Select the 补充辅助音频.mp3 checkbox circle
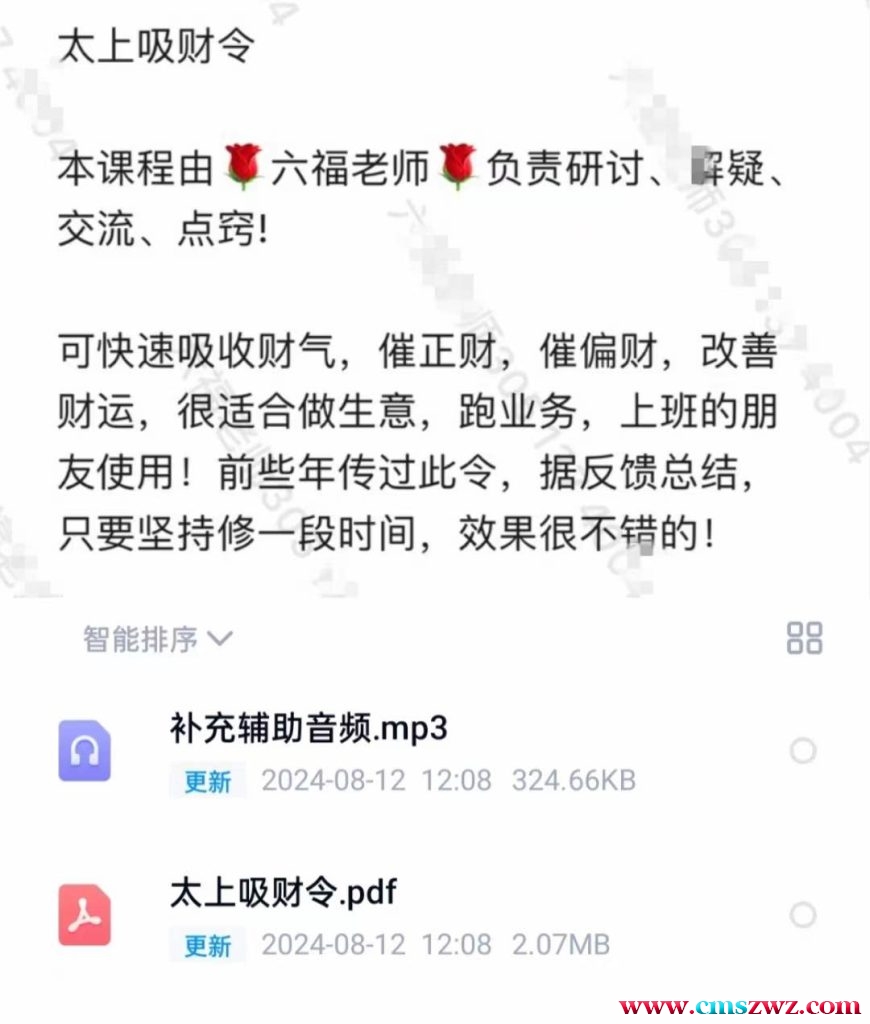Viewport: 870px width, 1024px height. [803, 750]
